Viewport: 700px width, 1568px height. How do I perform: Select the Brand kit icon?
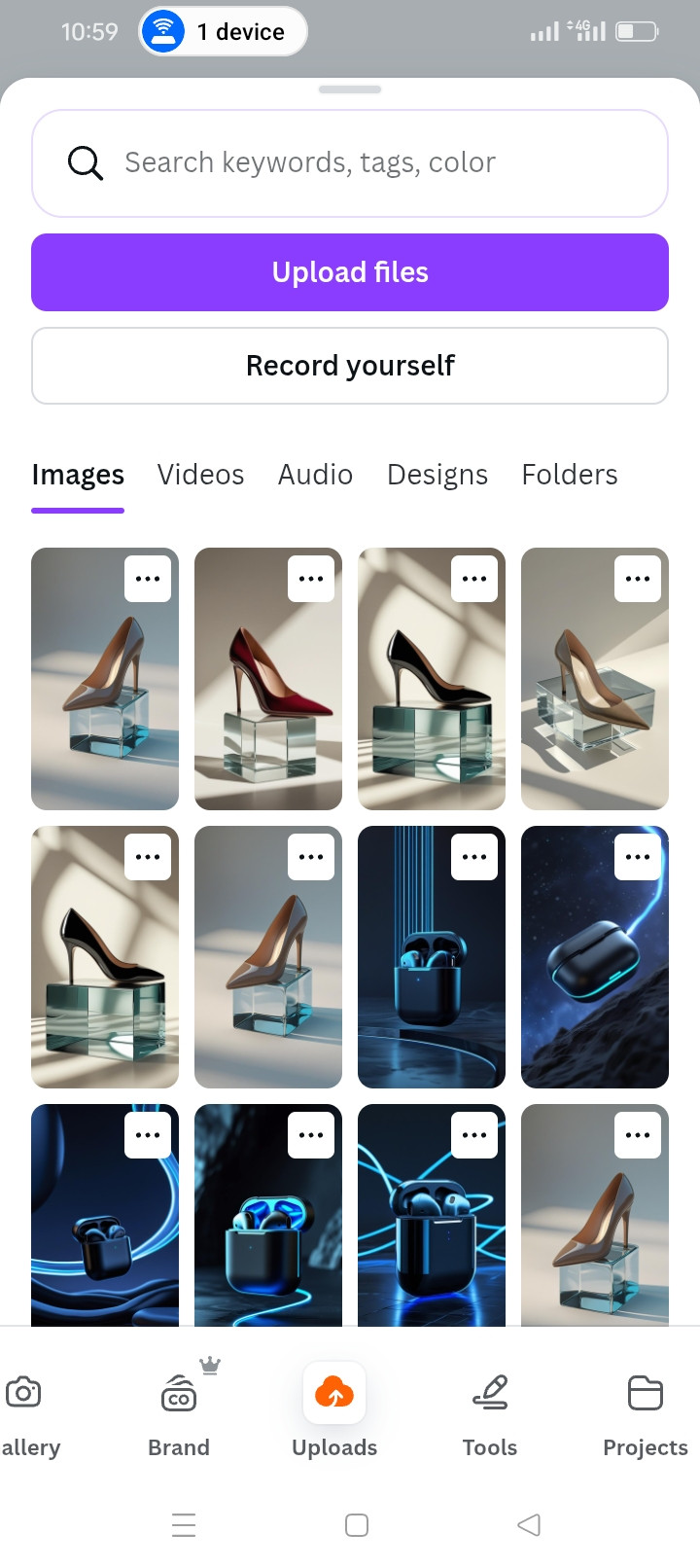pos(179,1396)
